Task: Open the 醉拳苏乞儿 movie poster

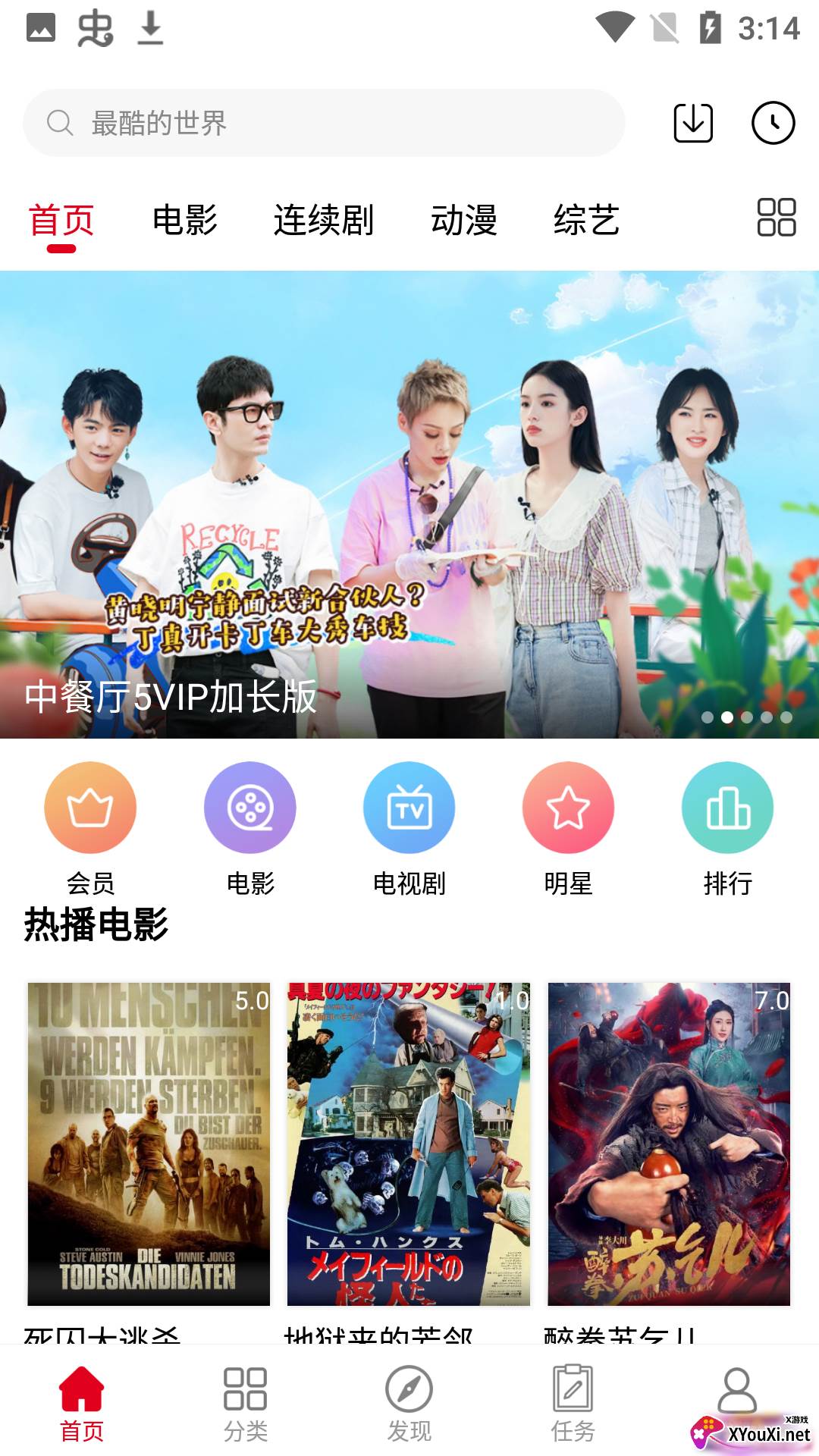Action: tap(669, 1144)
